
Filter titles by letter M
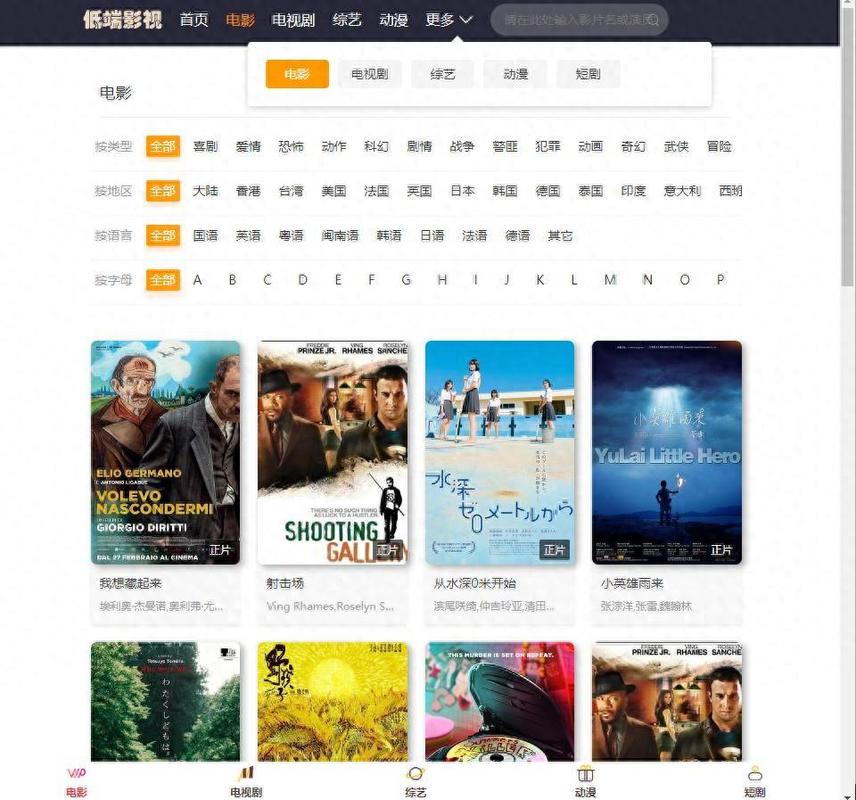click(x=610, y=280)
